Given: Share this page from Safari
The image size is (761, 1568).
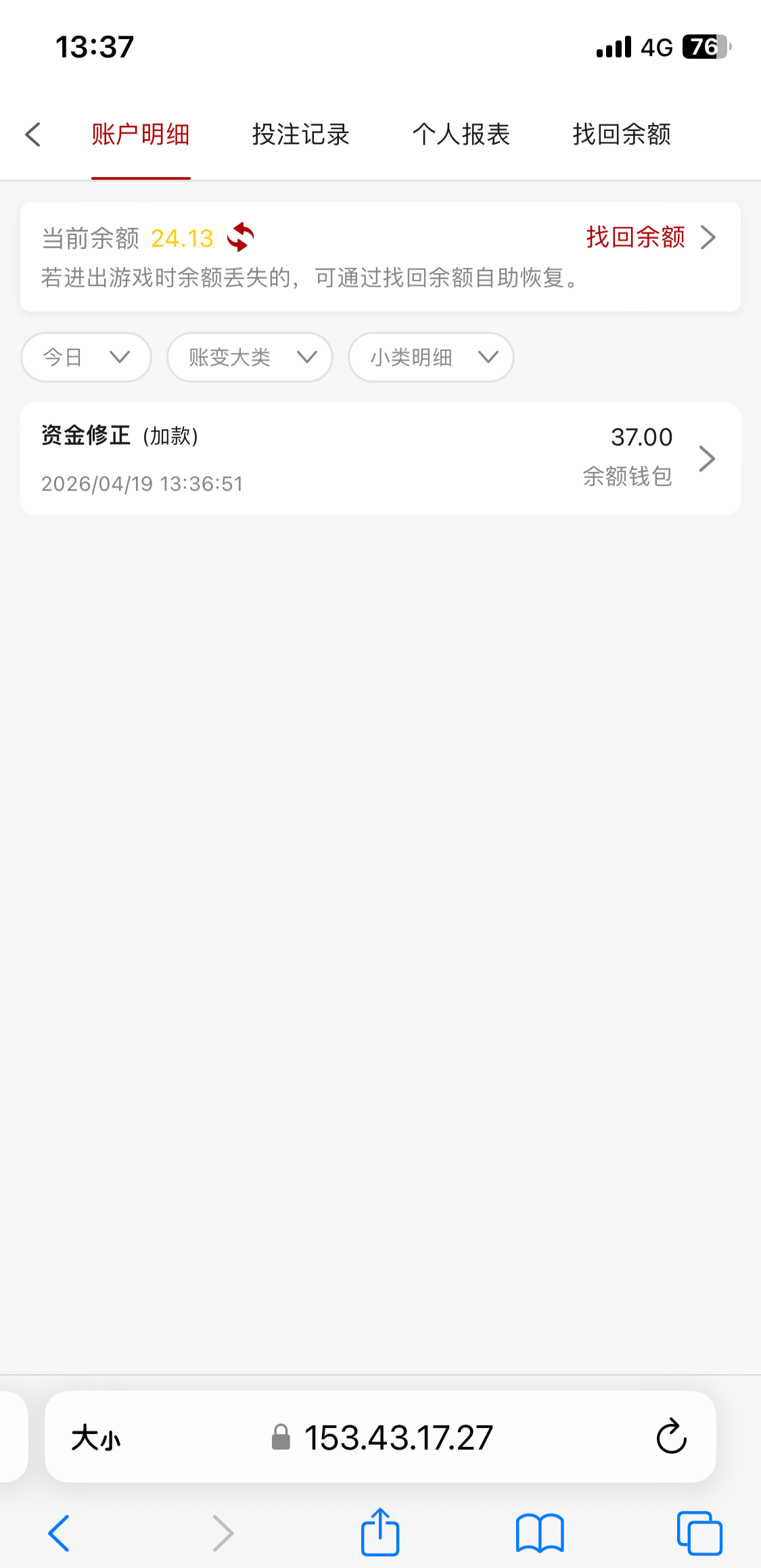Looking at the screenshot, I should coord(380,1531).
